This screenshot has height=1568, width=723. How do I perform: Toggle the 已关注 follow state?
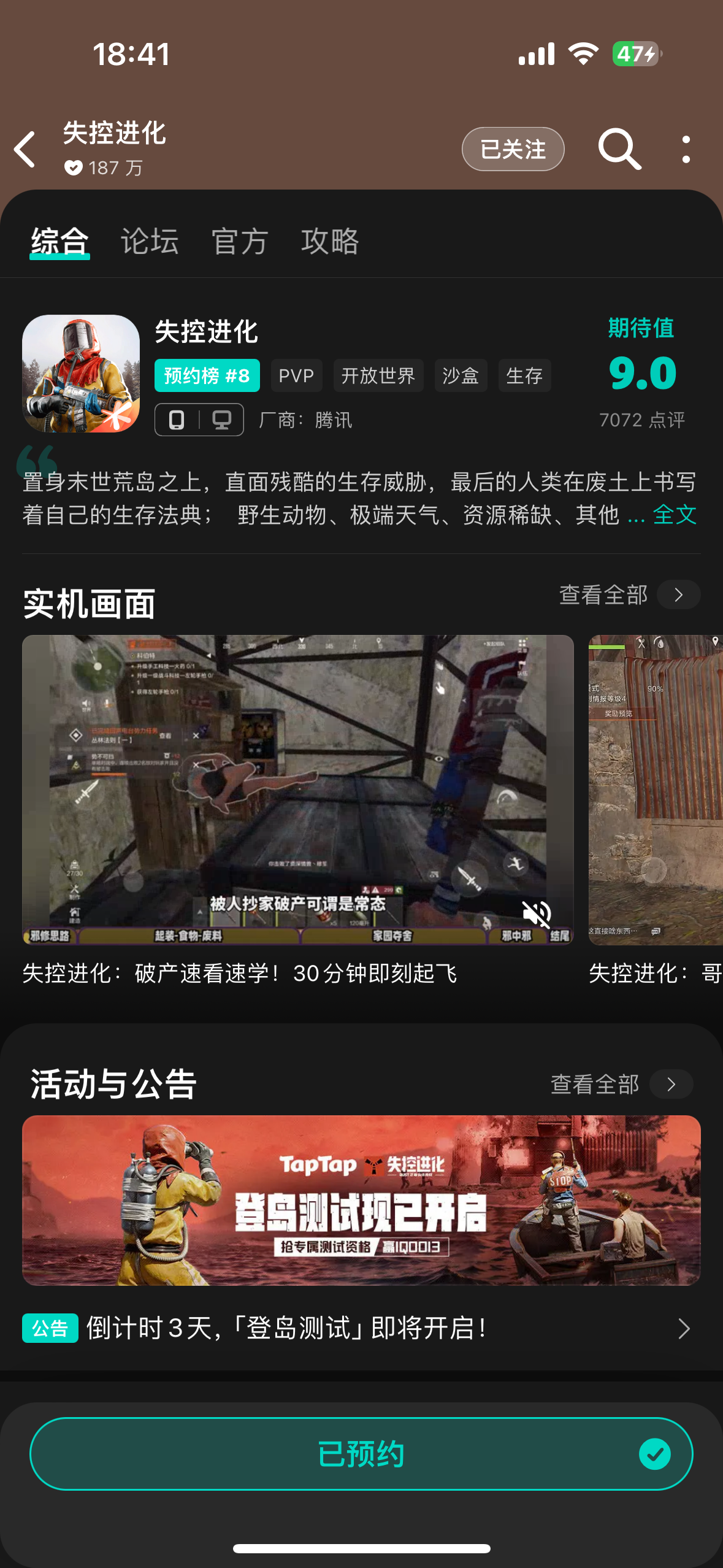pos(513,149)
